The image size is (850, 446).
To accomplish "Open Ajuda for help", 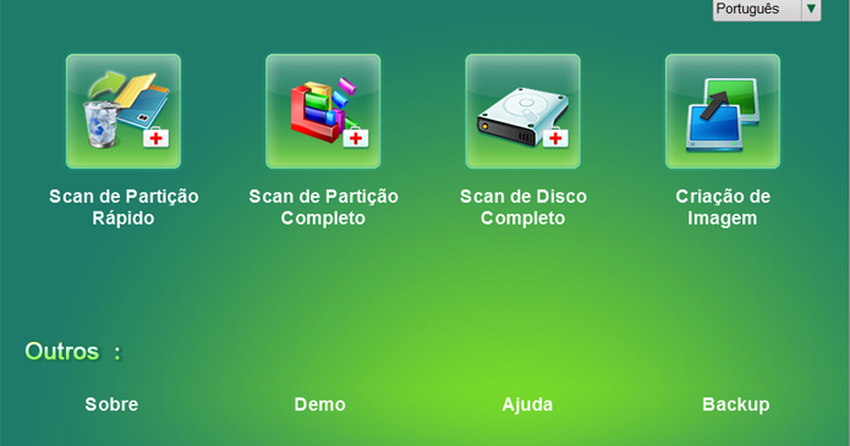I will (527, 405).
